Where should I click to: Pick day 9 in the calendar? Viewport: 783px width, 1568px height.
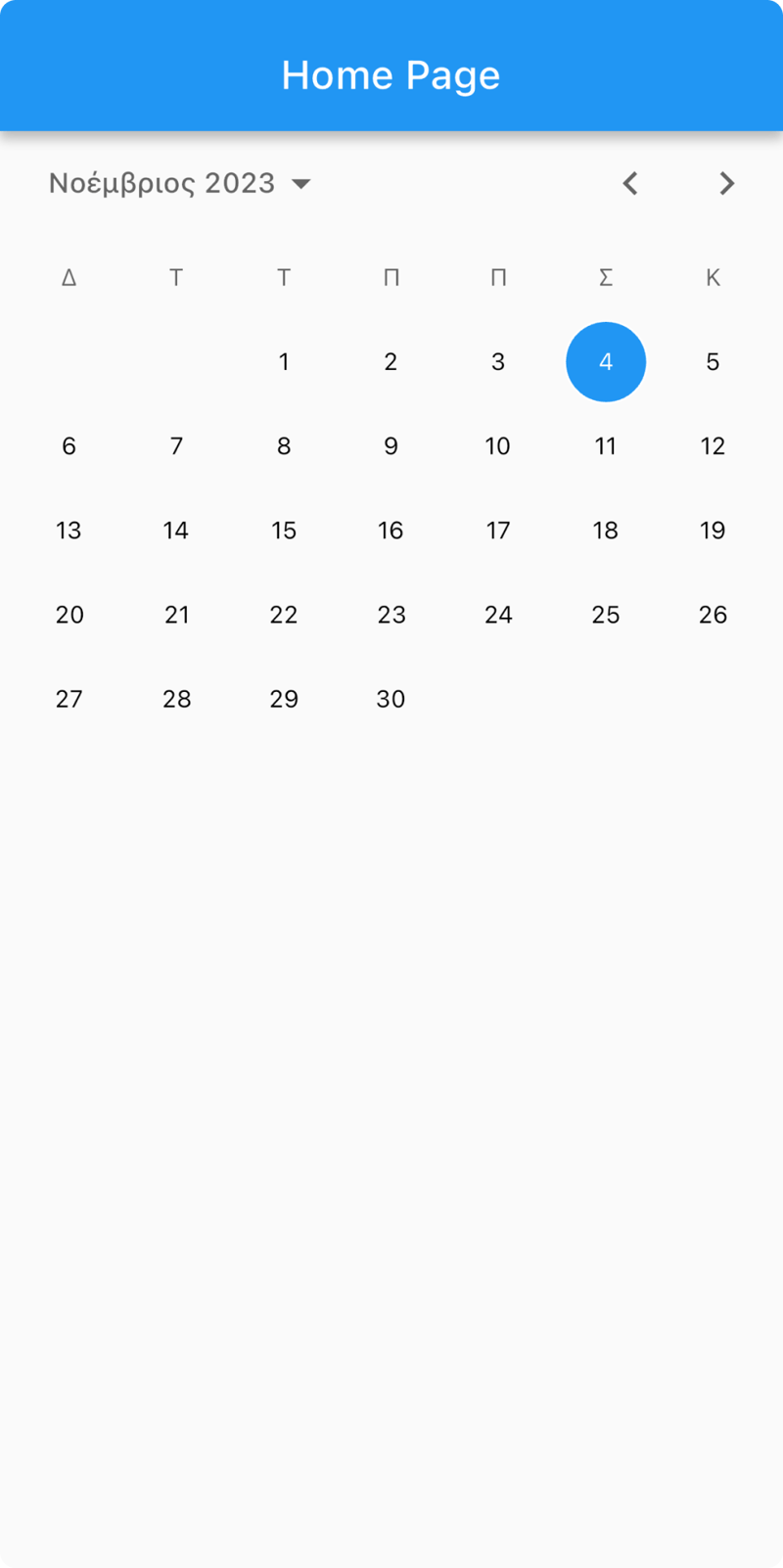click(391, 446)
